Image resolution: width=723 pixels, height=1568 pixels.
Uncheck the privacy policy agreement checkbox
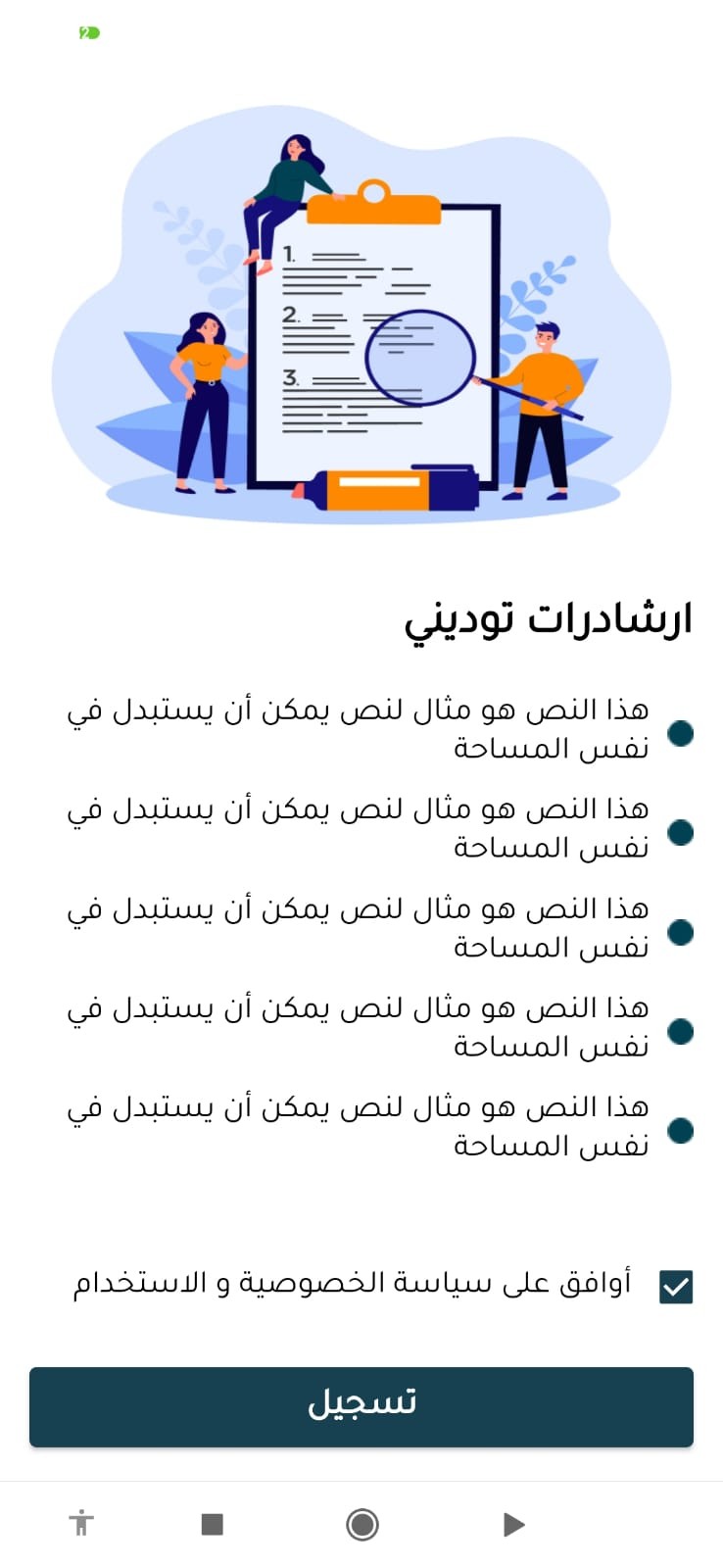[x=676, y=1286]
